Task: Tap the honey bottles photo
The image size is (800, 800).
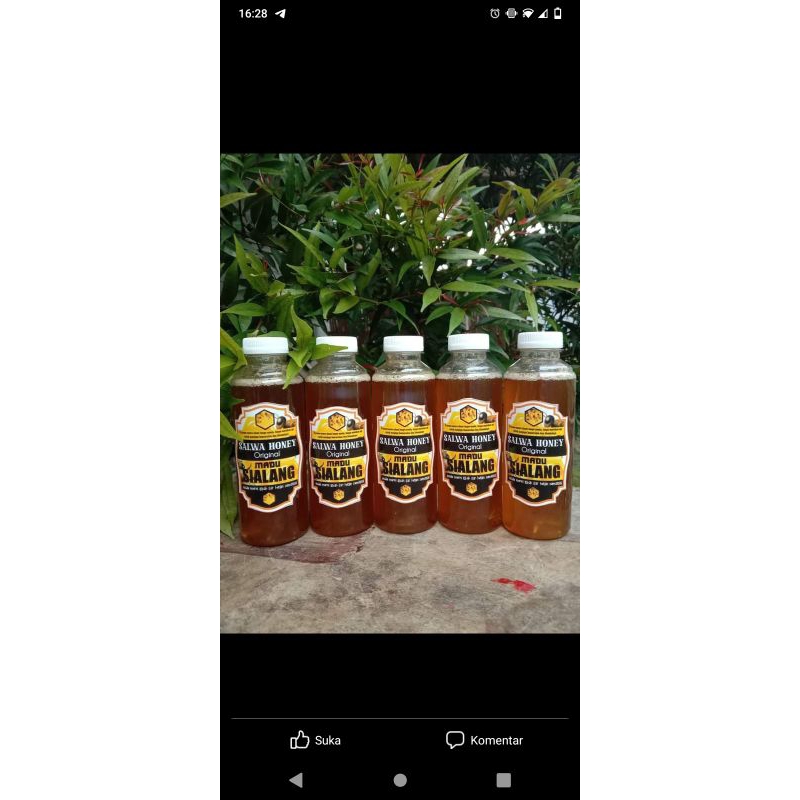Action: (x=400, y=393)
